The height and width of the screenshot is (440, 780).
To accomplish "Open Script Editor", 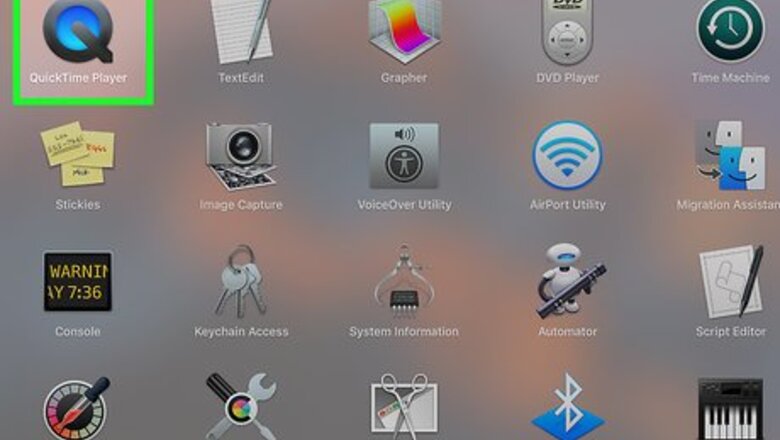I will point(729,282).
